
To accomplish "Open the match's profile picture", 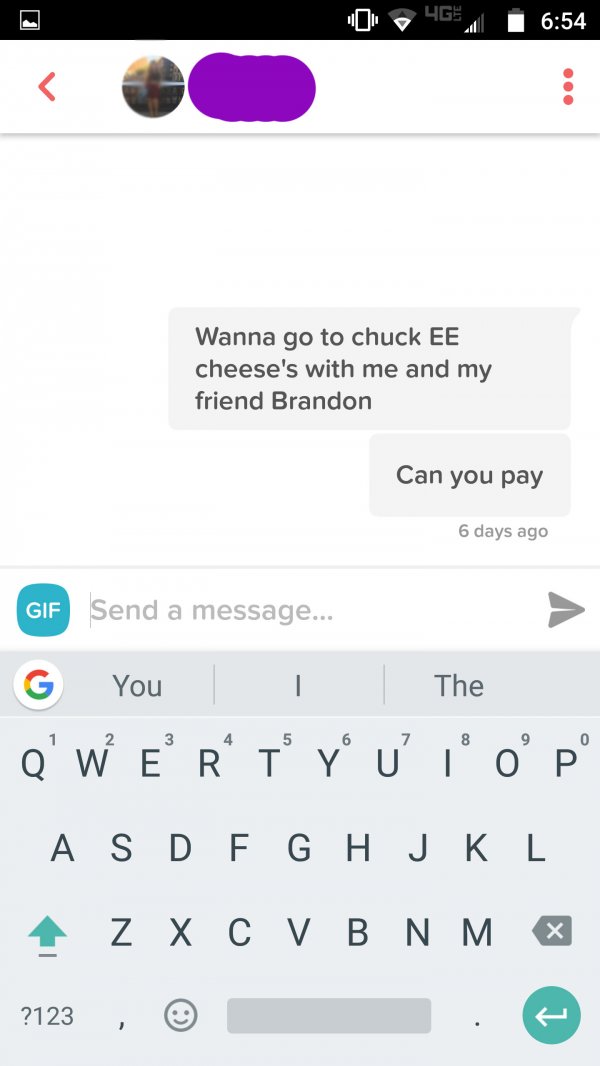I will tap(153, 86).
